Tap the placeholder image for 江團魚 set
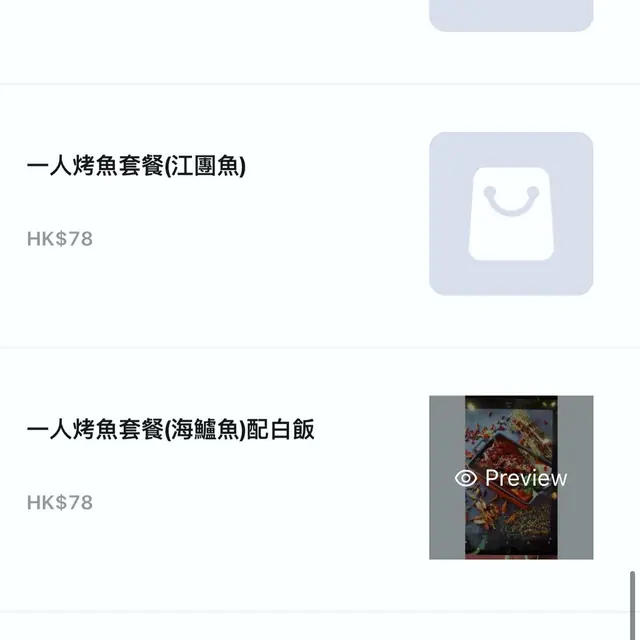640x640 pixels. tap(511, 214)
